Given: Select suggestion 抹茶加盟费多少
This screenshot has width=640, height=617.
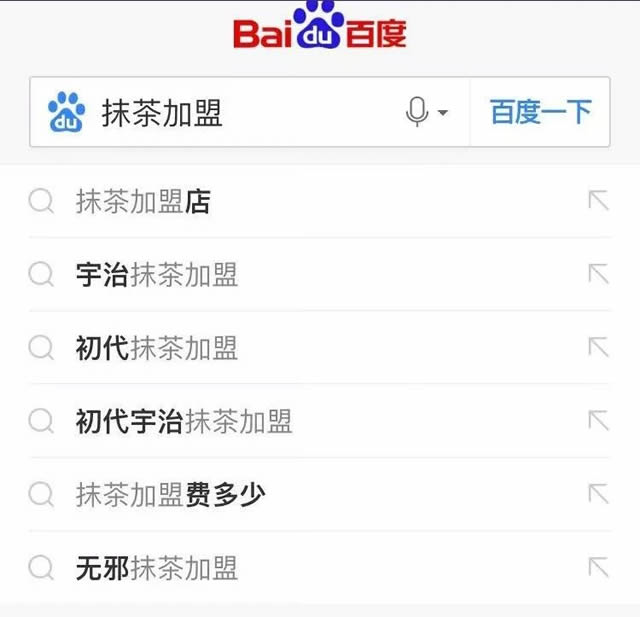Looking at the screenshot, I should click(171, 494).
